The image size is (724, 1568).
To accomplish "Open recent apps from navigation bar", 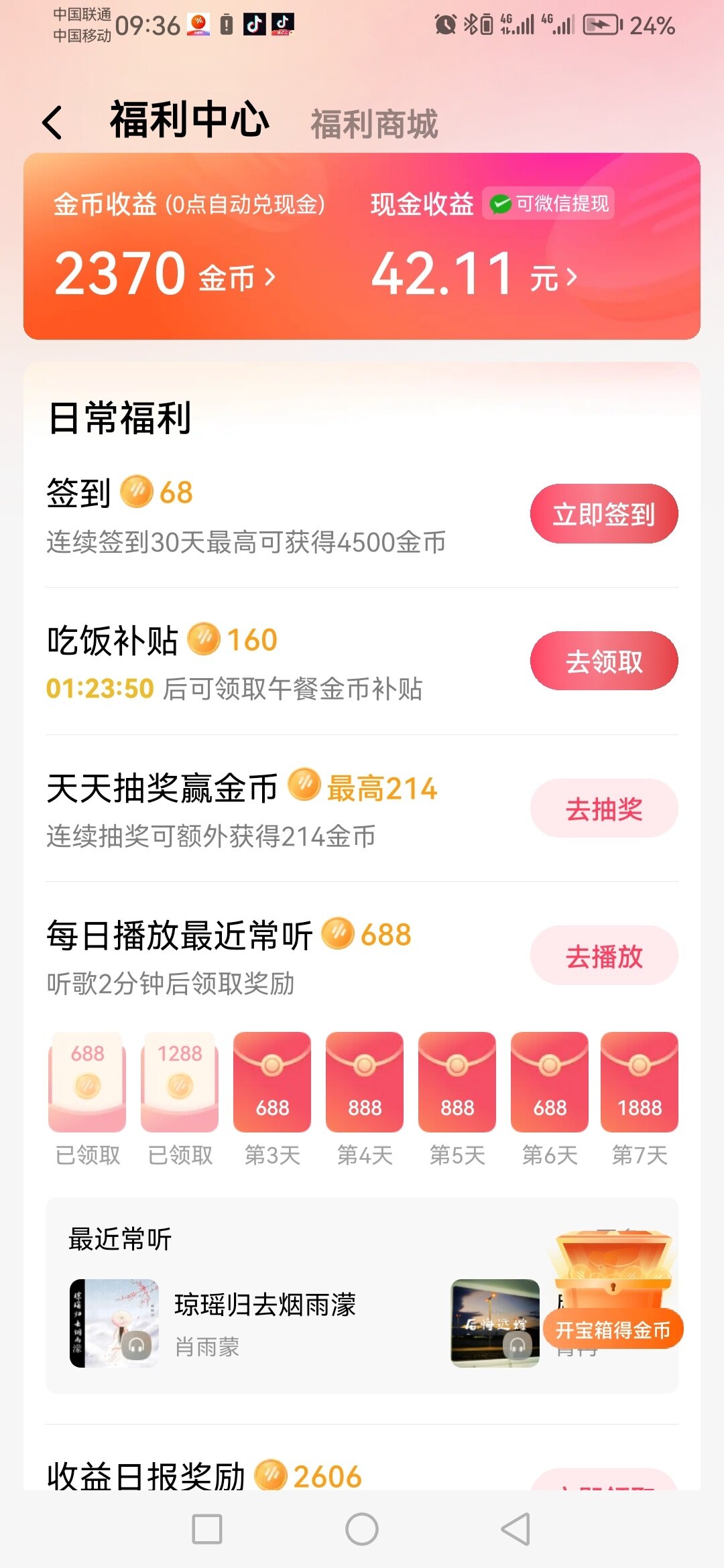I will pos(207,1529).
